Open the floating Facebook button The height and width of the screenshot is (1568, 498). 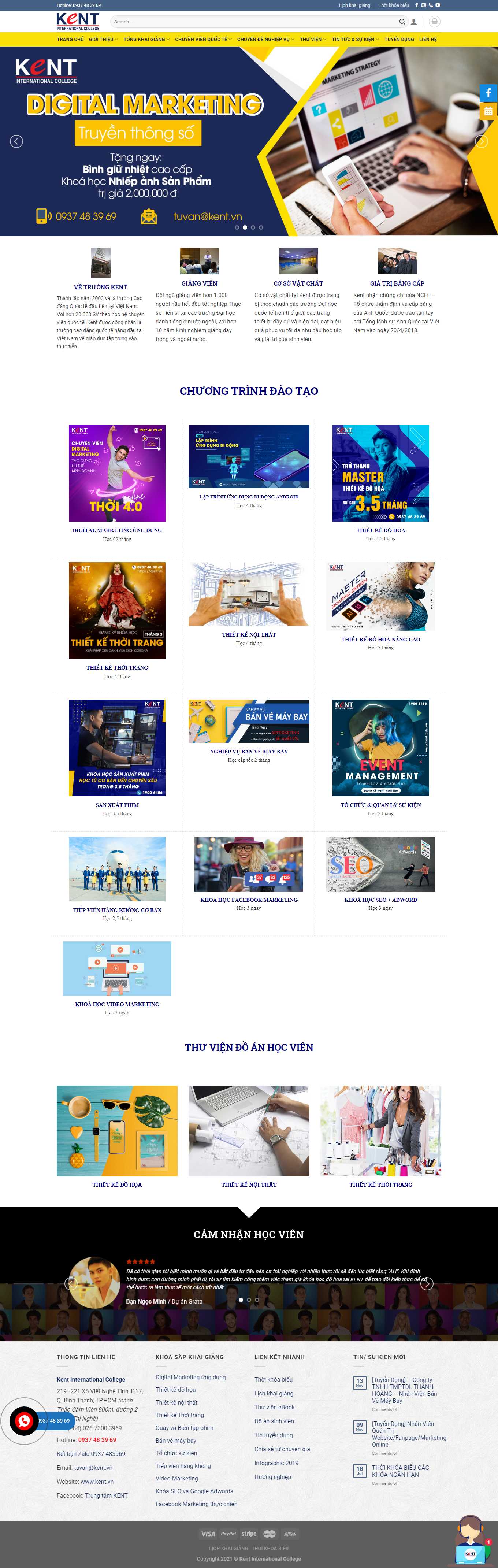tap(488, 93)
